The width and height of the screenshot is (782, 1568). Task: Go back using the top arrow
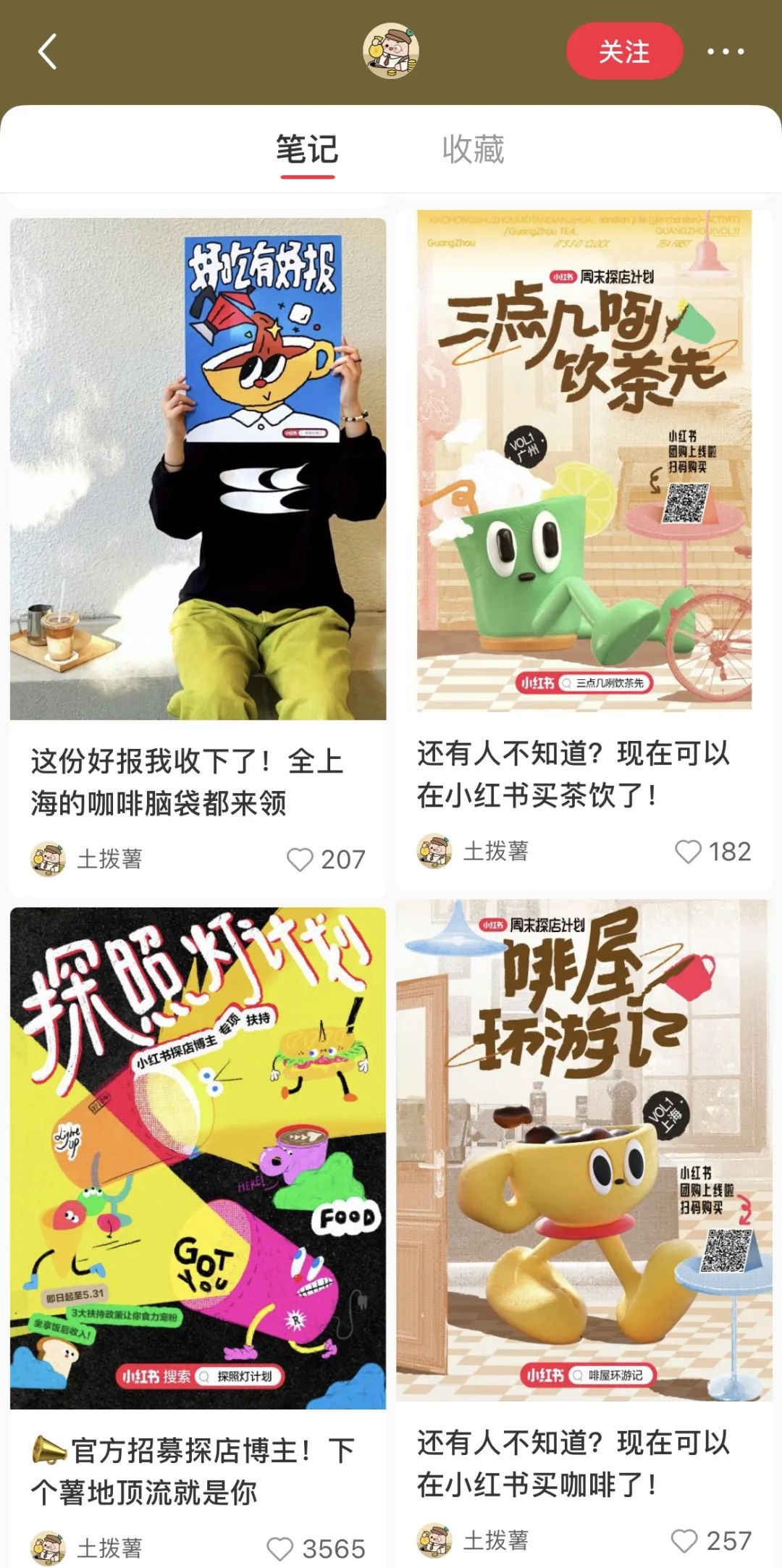coord(48,51)
